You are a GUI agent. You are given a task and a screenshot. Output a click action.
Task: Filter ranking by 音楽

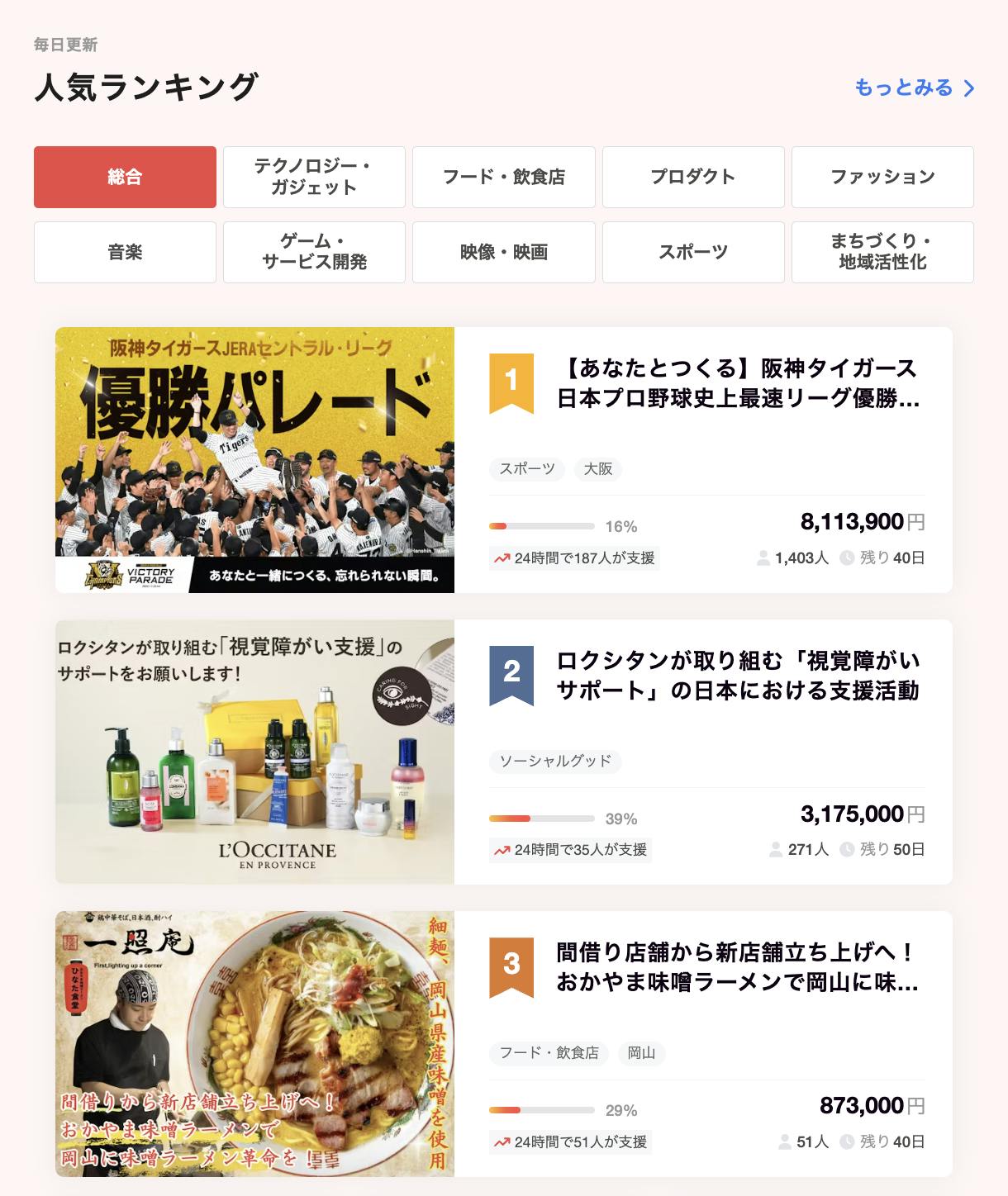[x=125, y=252]
